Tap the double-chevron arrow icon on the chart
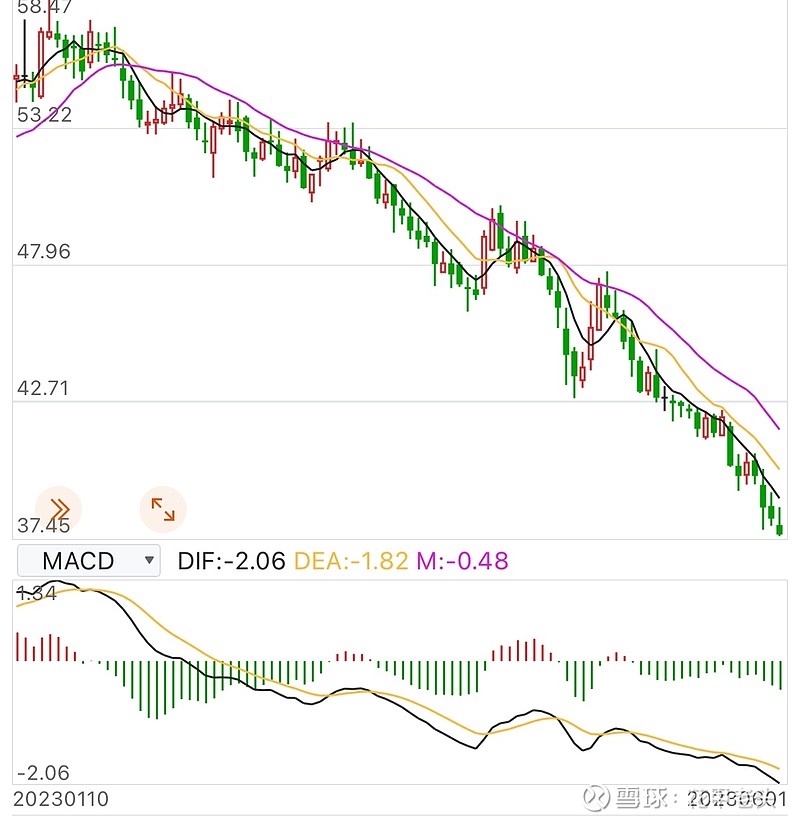 point(59,508)
